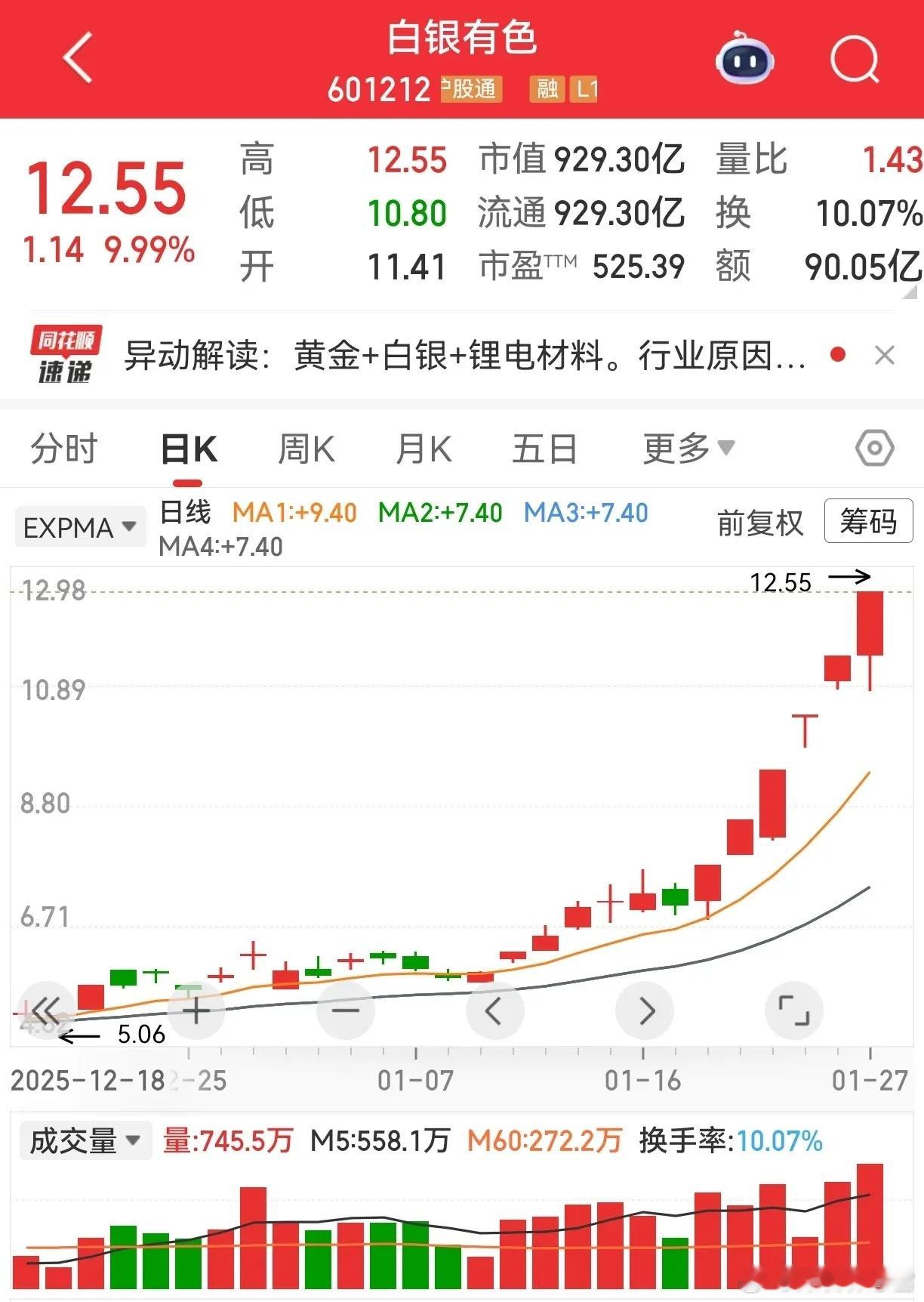This screenshot has height=1302, width=924.
Task: Move chart to the next candle
Action: [645, 1010]
